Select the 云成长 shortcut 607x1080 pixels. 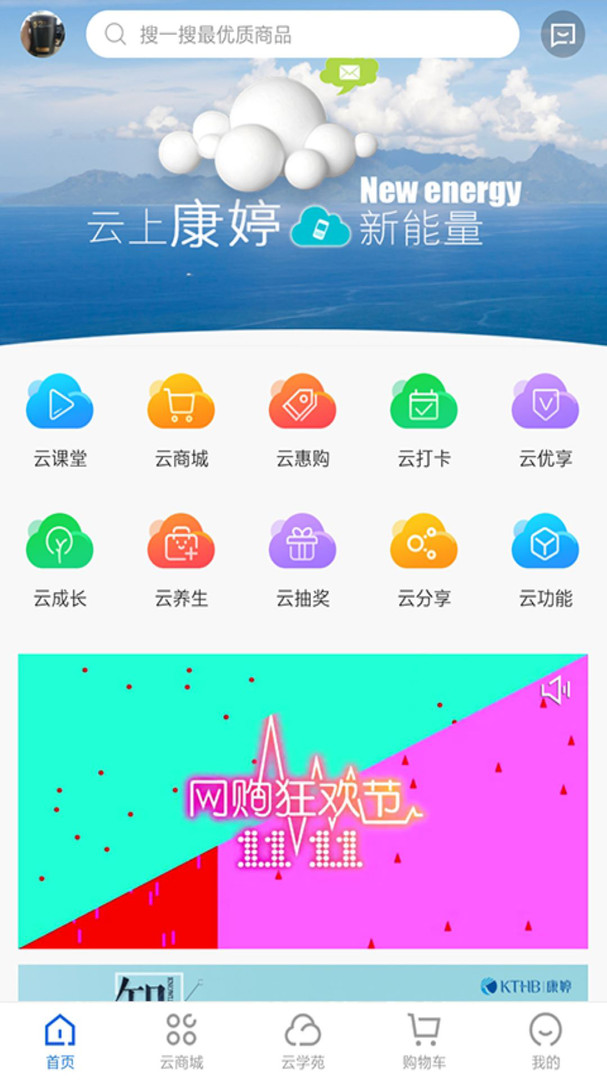60,560
